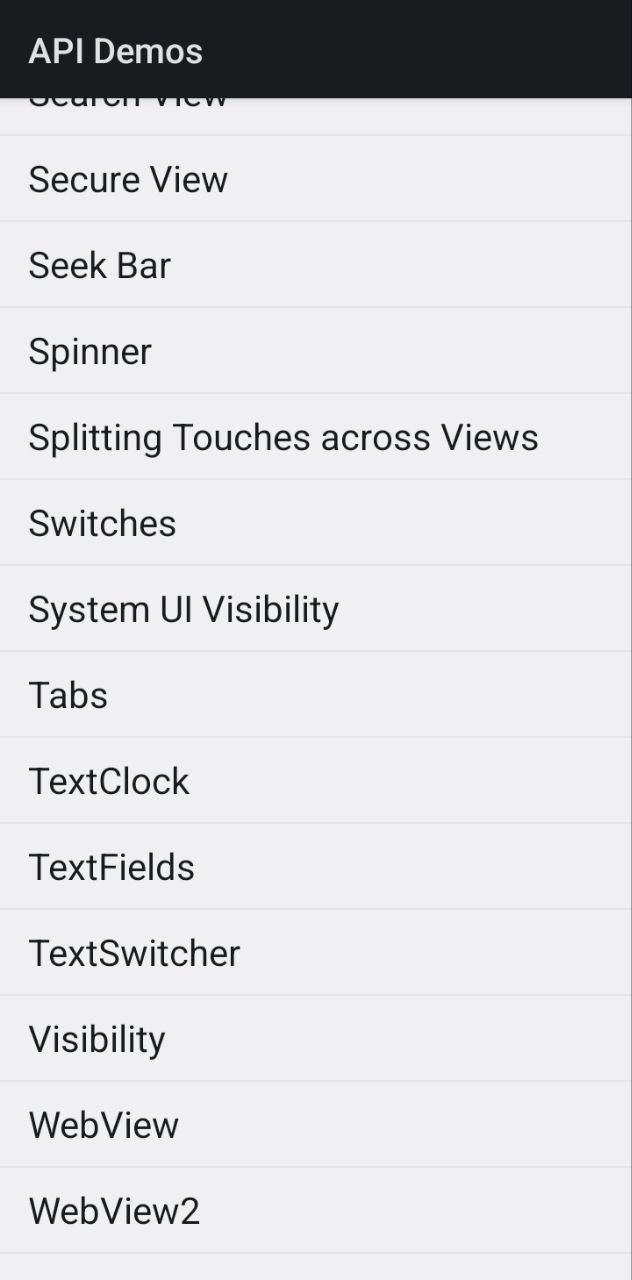Choose TextSwitcher from the list
The image size is (632, 1280).
coord(134,954)
